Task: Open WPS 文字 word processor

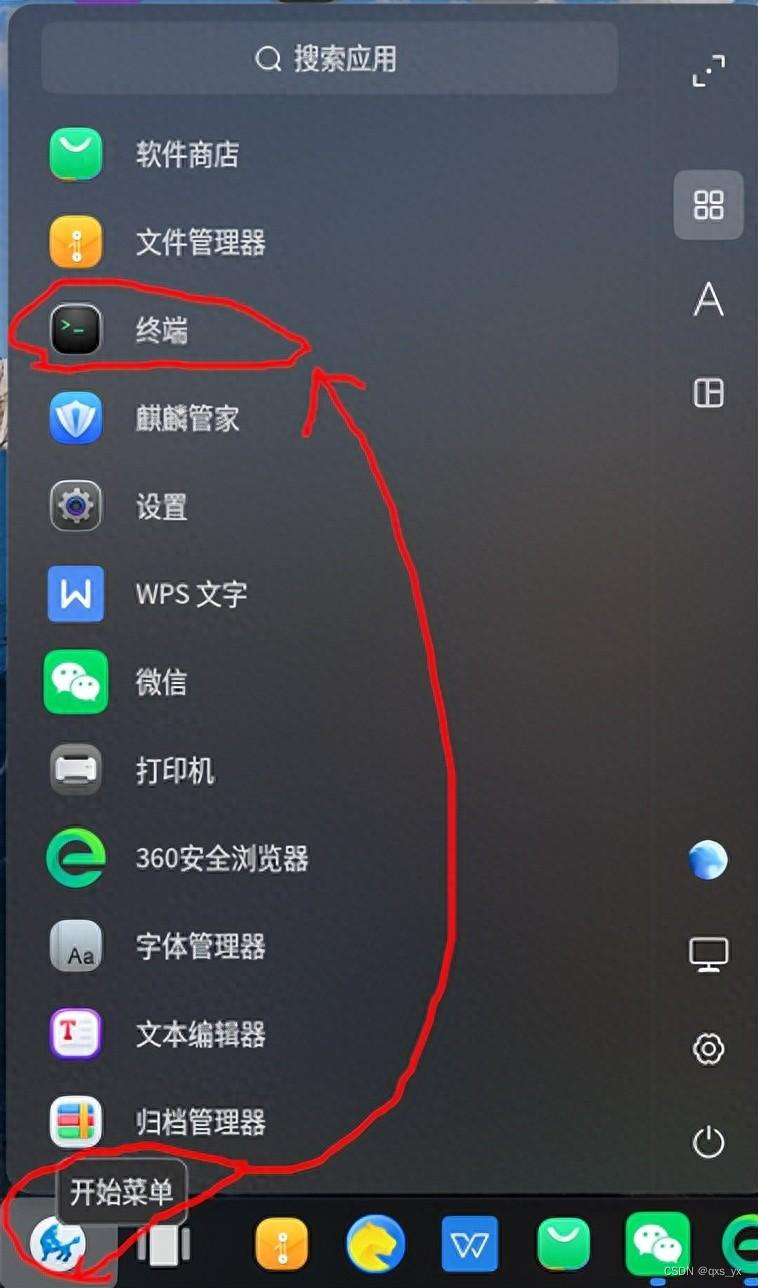Action: point(190,594)
